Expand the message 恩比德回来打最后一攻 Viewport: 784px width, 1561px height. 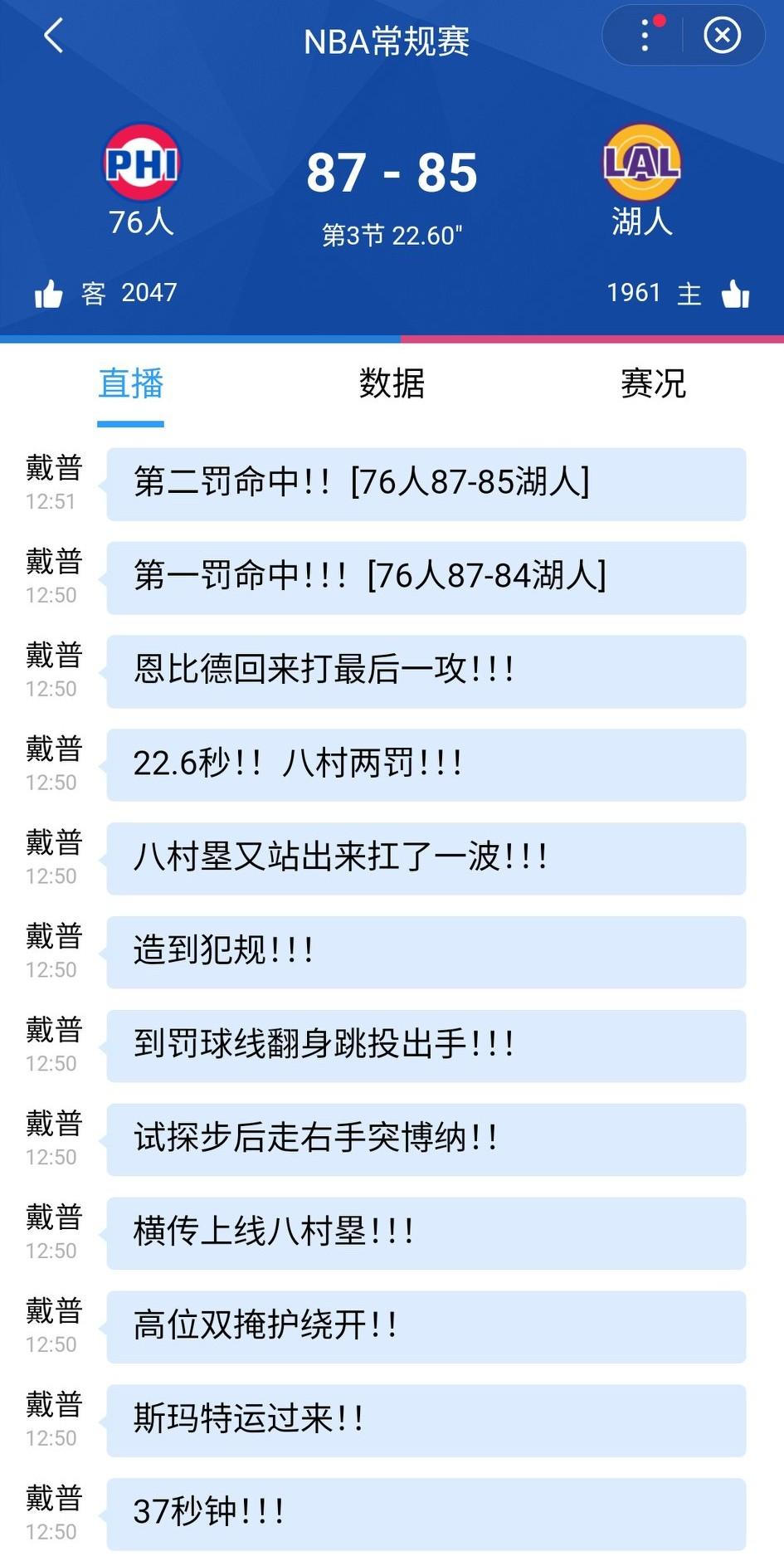point(426,671)
